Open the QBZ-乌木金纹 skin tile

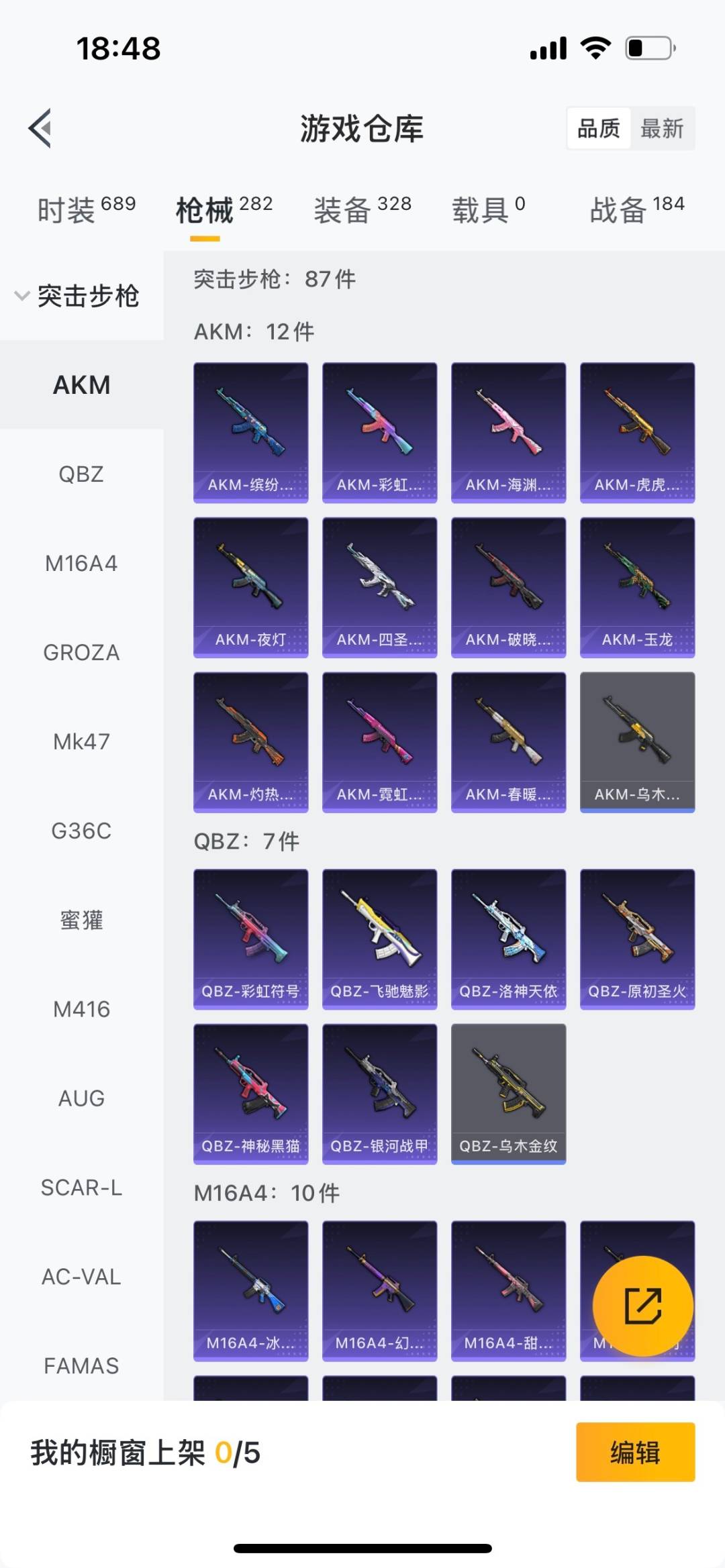pyautogui.click(x=508, y=1094)
